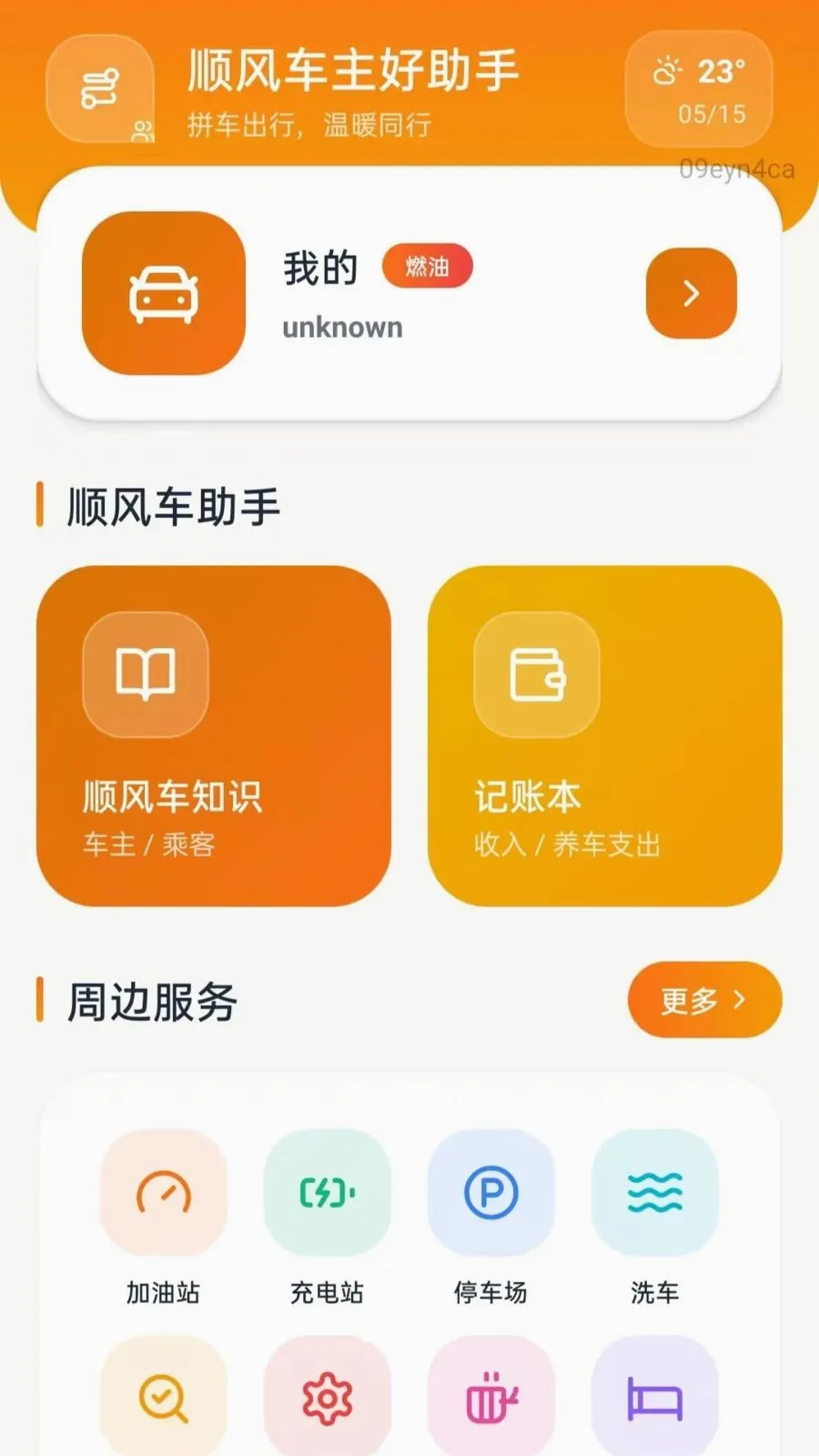Open the weather widget showing 23°

pos(699,89)
